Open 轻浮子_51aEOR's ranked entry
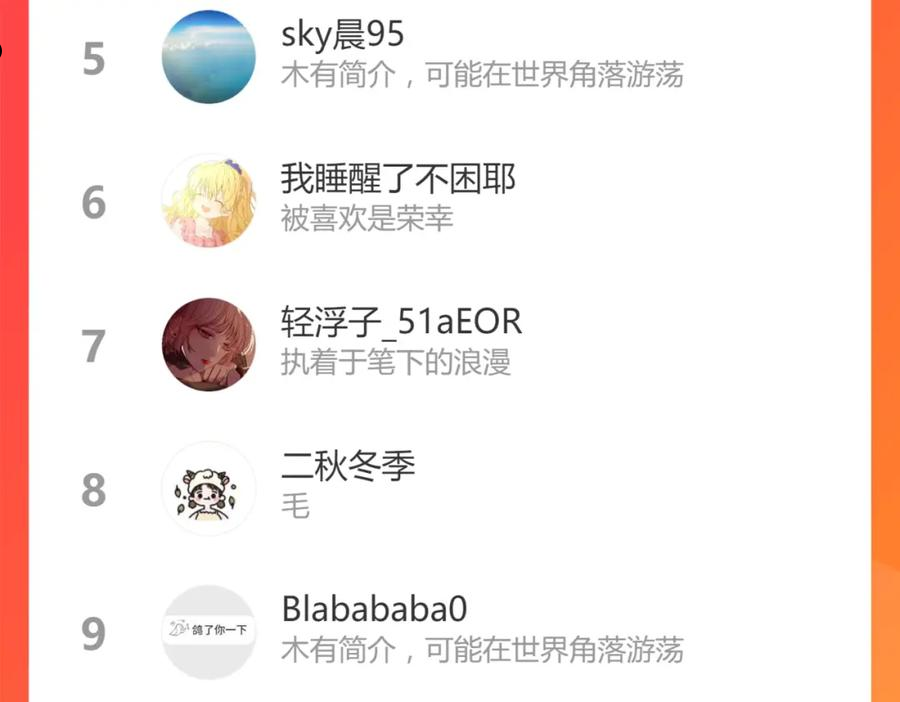 pos(449,345)
